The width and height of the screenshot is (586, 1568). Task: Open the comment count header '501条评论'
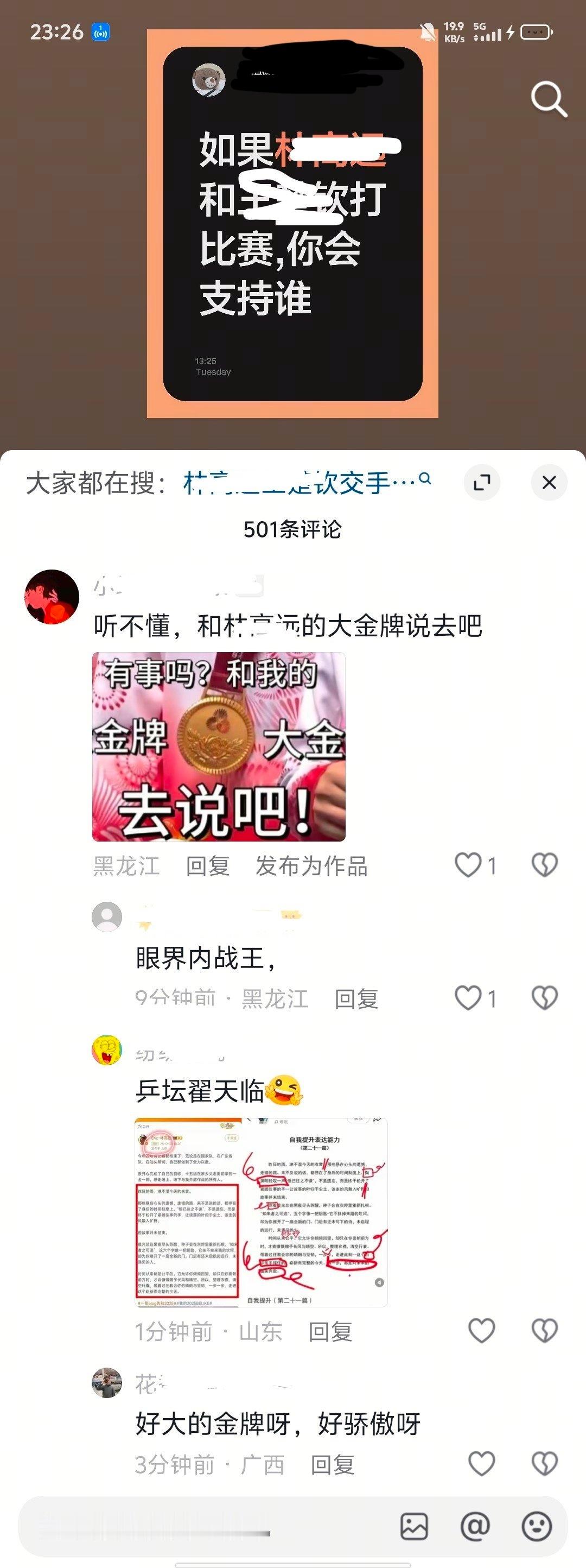coord(292,528)
